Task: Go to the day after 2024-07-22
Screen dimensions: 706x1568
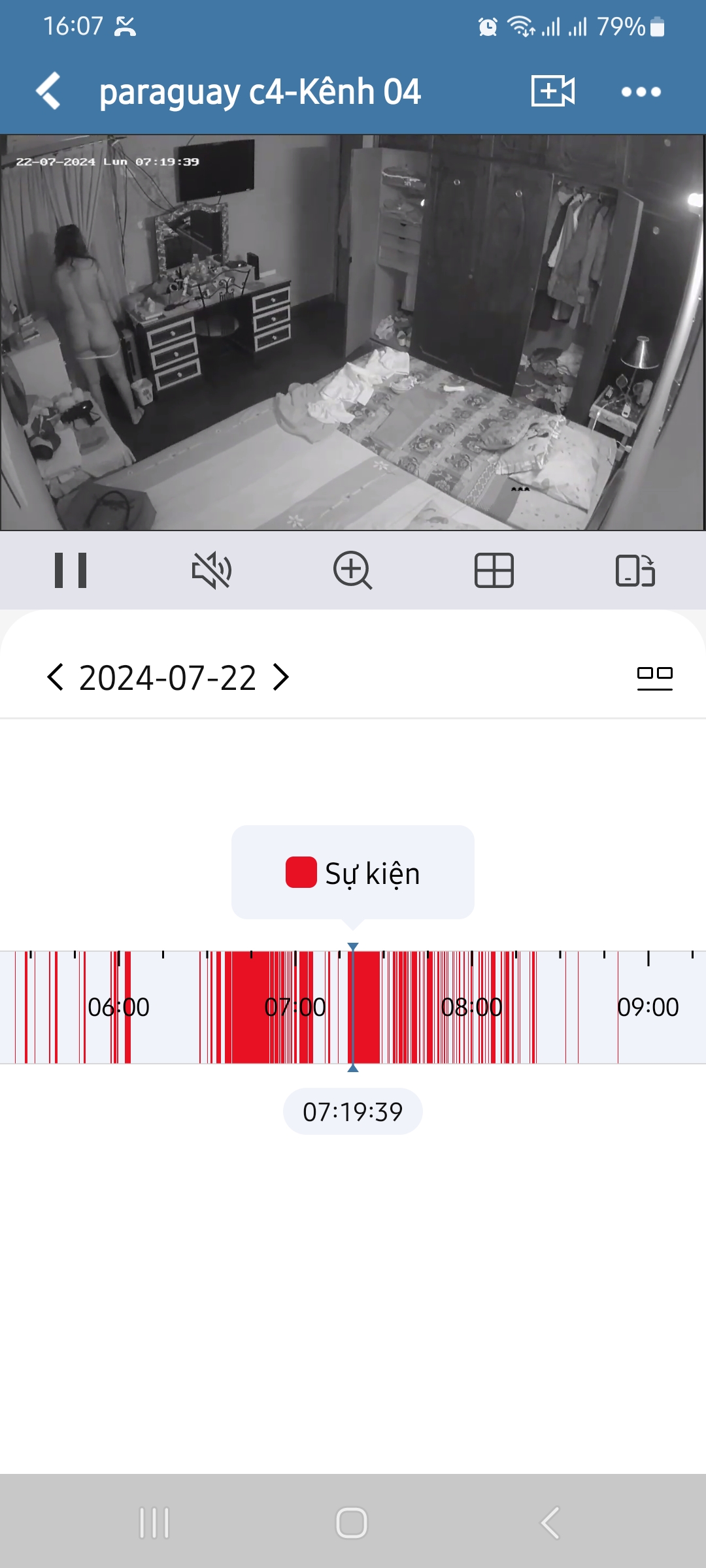Action: tap(280, 677)
